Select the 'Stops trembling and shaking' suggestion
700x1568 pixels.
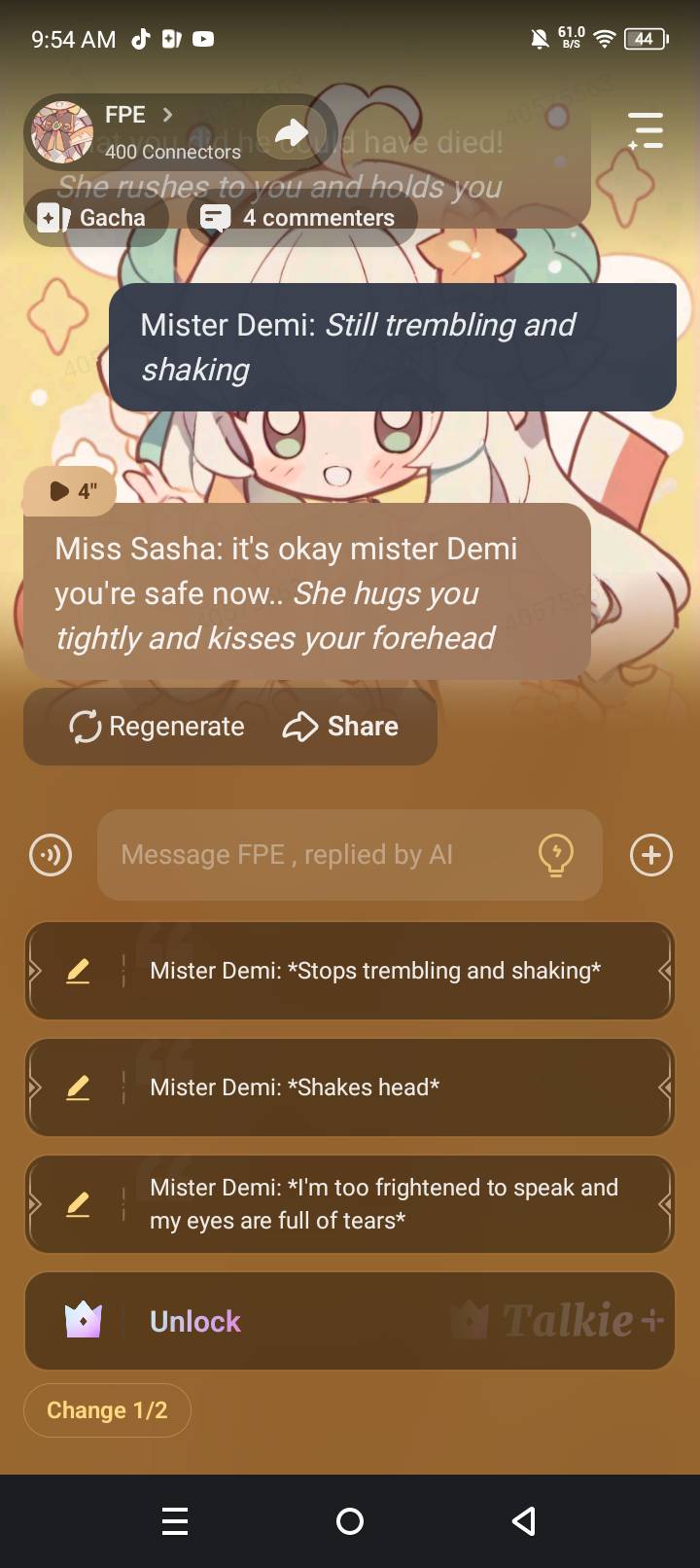coord(375,971)
